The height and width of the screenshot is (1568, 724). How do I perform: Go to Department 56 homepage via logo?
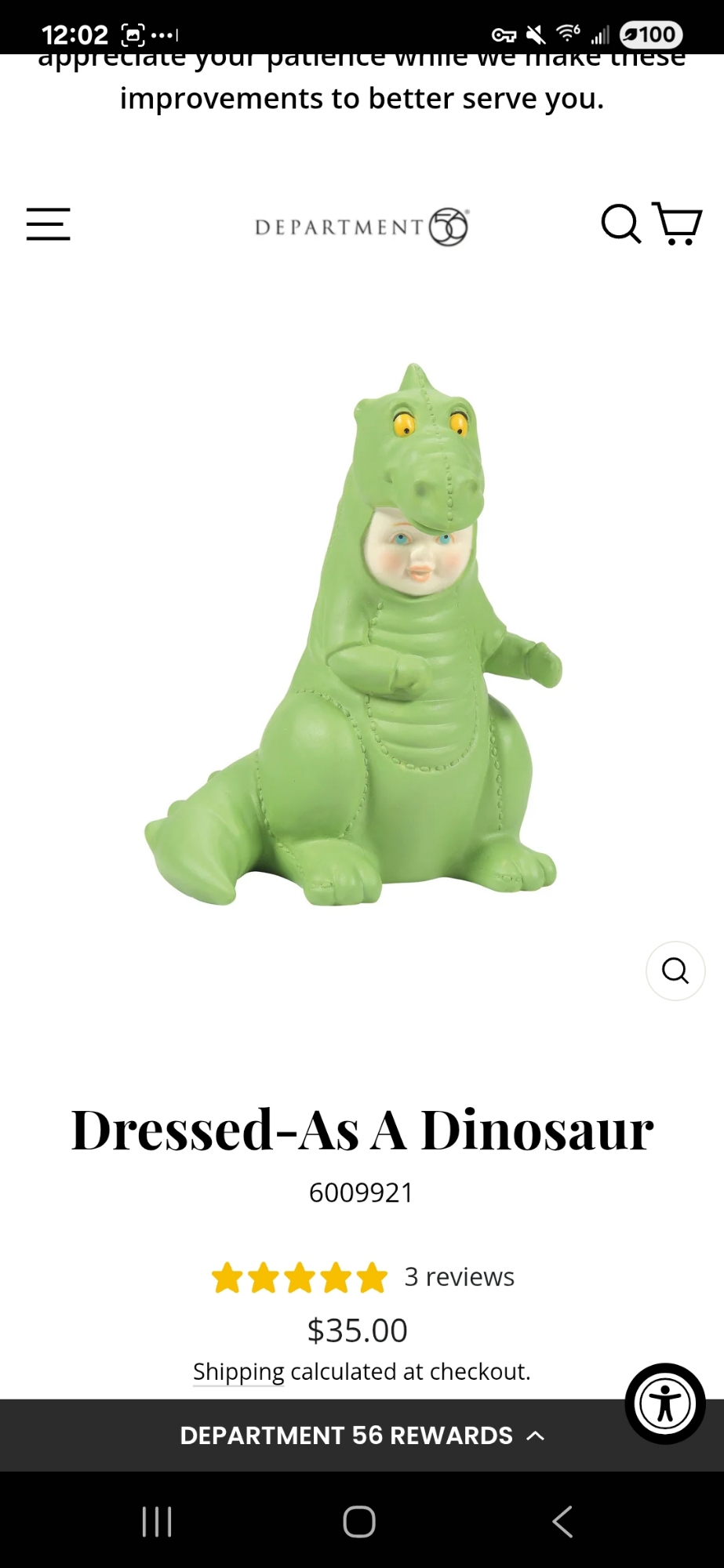coord(362,227)
